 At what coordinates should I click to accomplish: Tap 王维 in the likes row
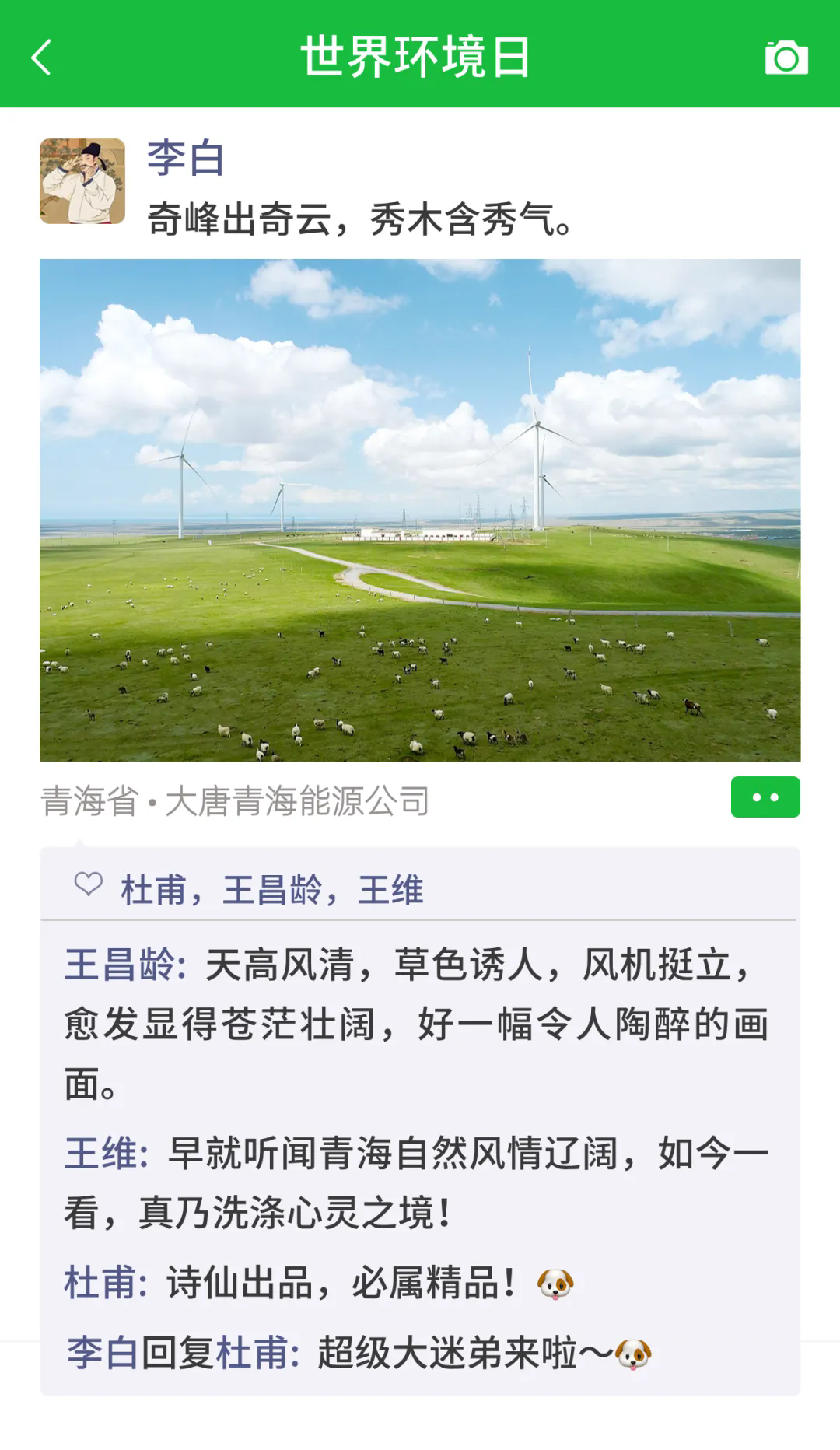tap(390, 890)
